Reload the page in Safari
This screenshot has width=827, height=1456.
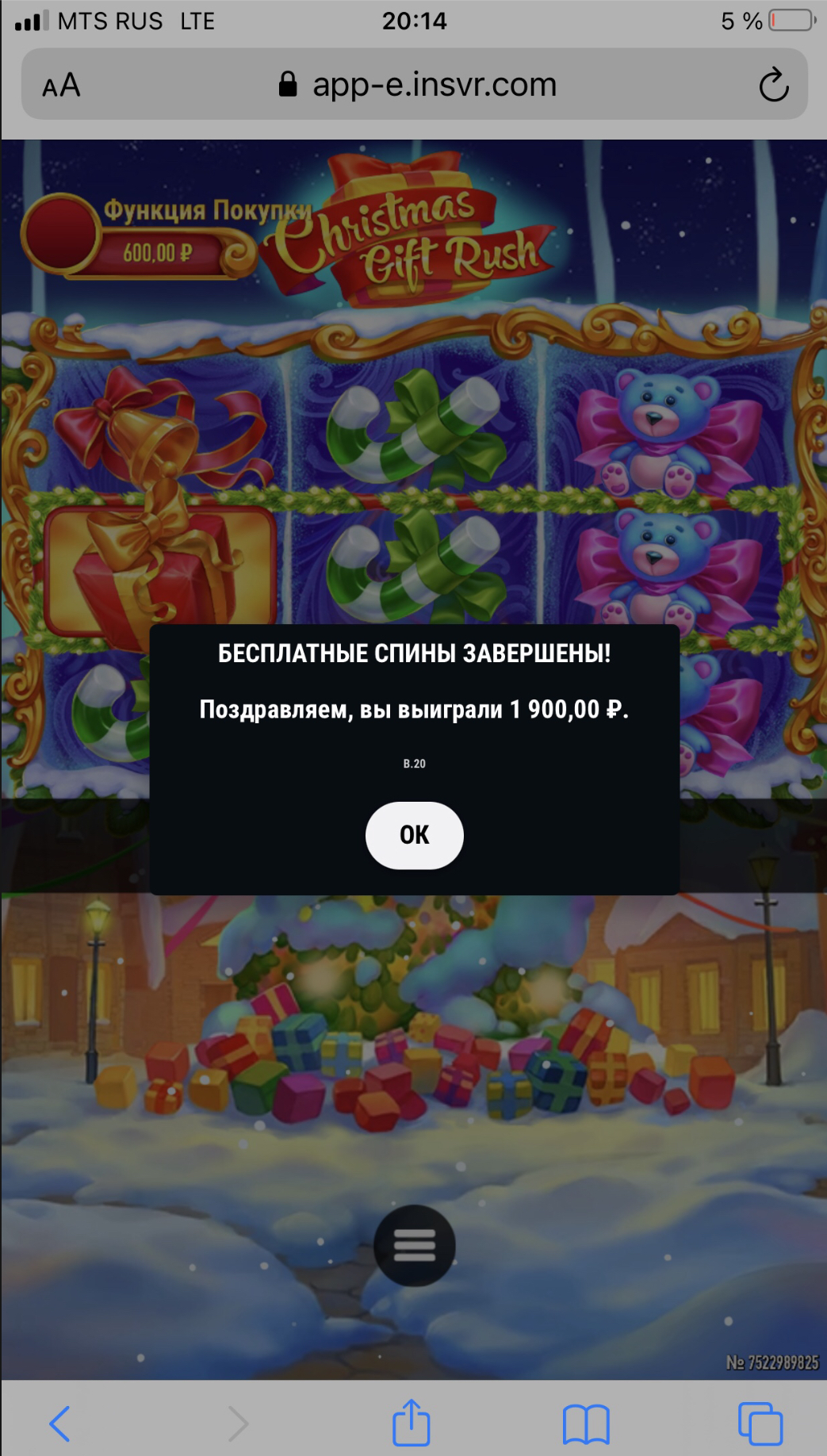click(x=773, y=86)
